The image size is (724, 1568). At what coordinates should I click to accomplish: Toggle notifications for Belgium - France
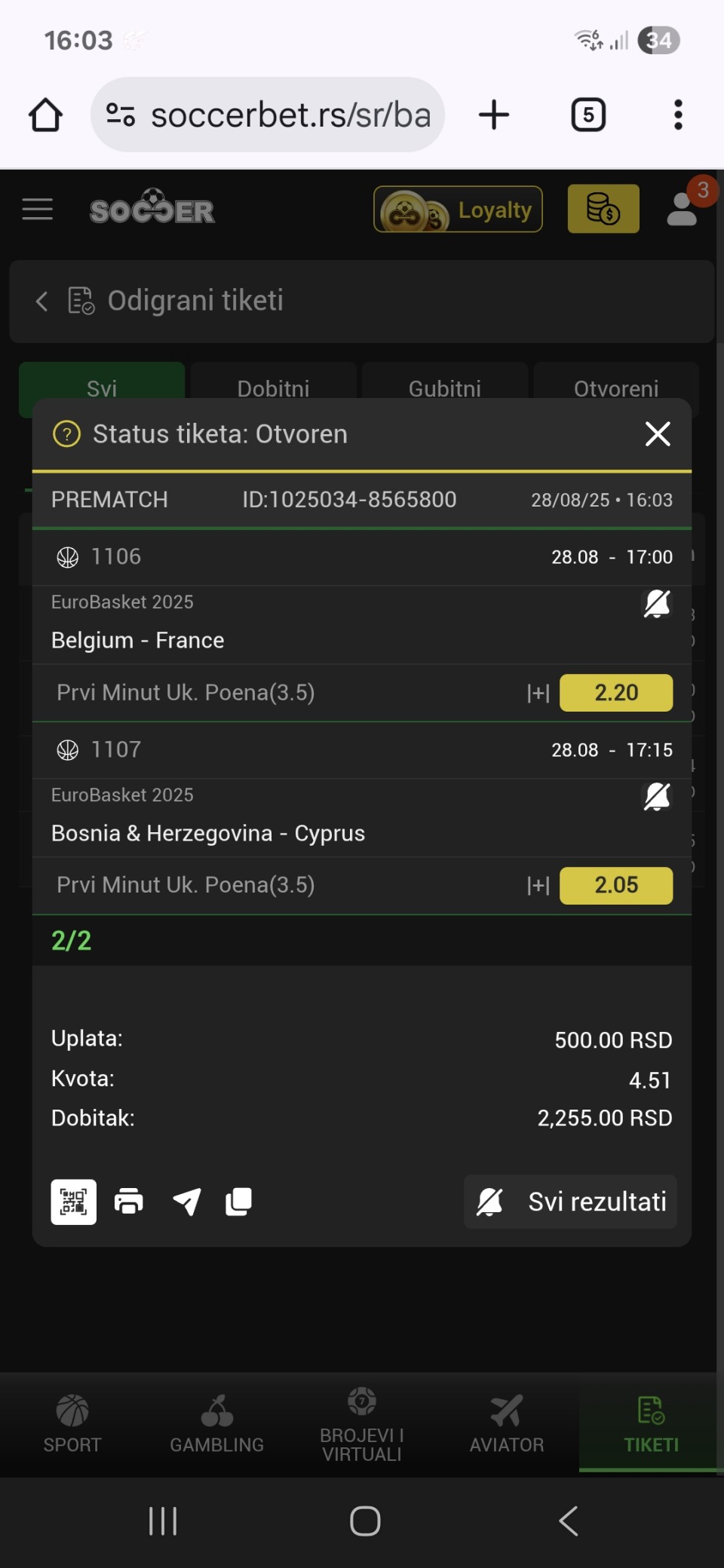point(657,603)
